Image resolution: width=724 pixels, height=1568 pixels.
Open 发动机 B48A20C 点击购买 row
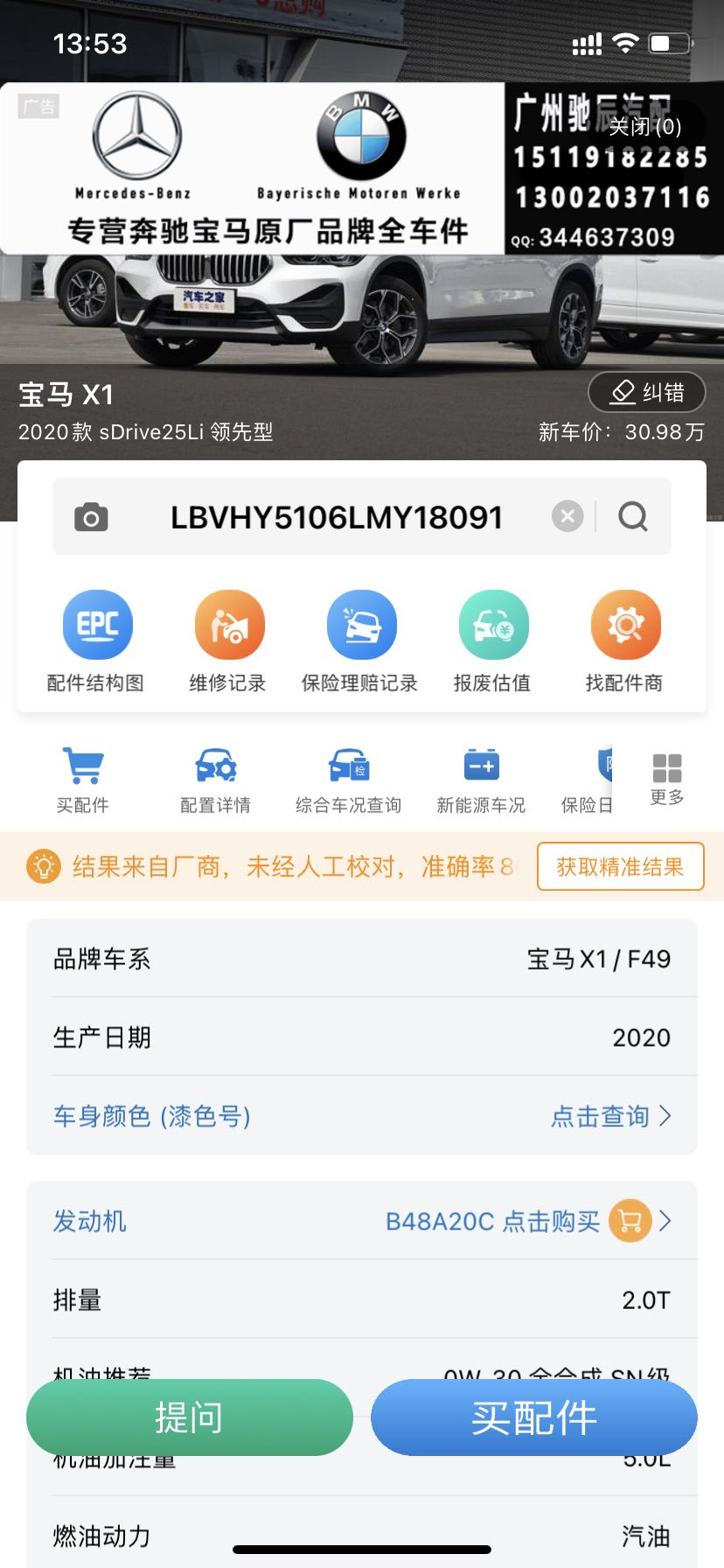tap(527, 1221)
